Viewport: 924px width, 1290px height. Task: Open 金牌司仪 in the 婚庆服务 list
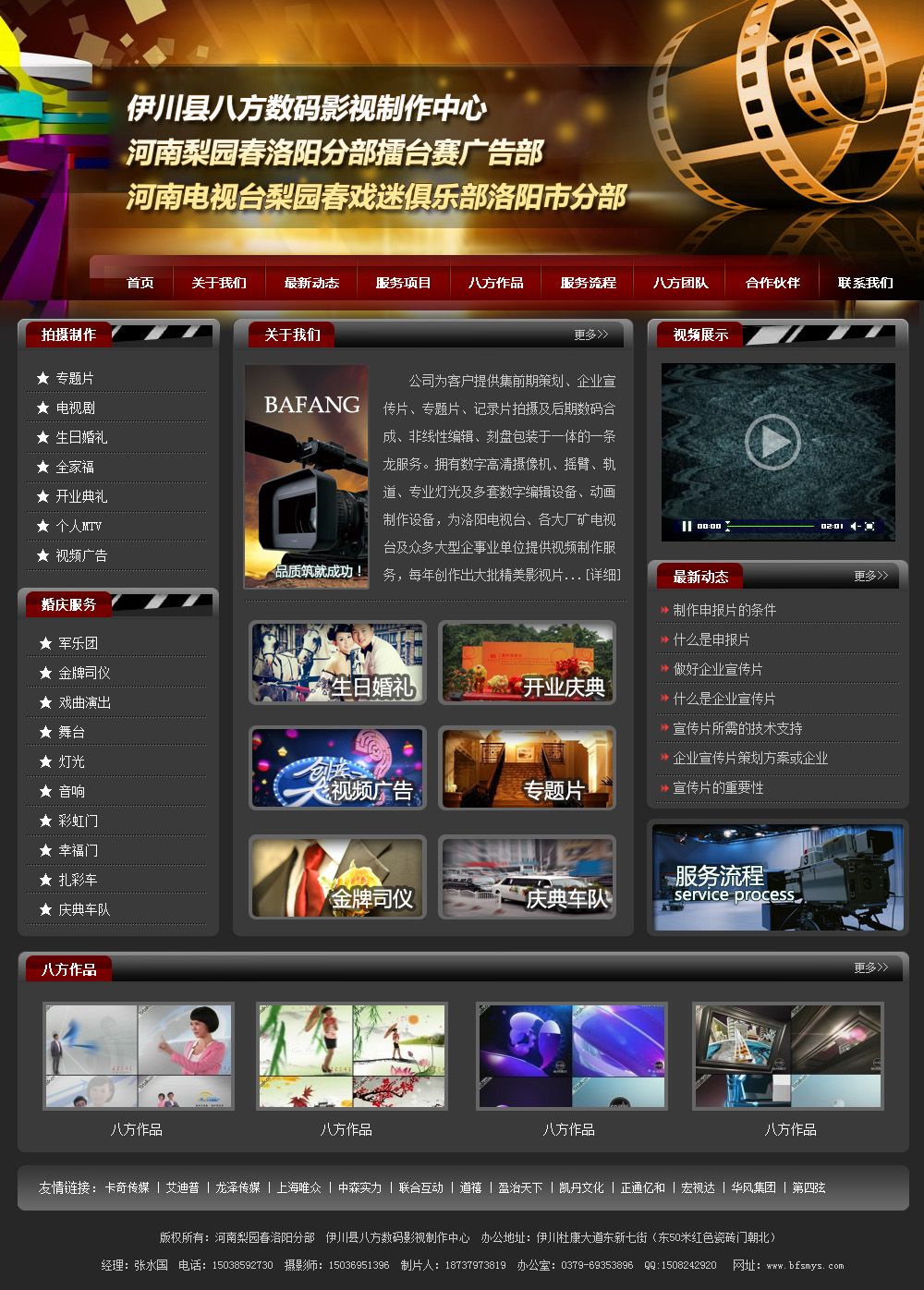[84, 673]
